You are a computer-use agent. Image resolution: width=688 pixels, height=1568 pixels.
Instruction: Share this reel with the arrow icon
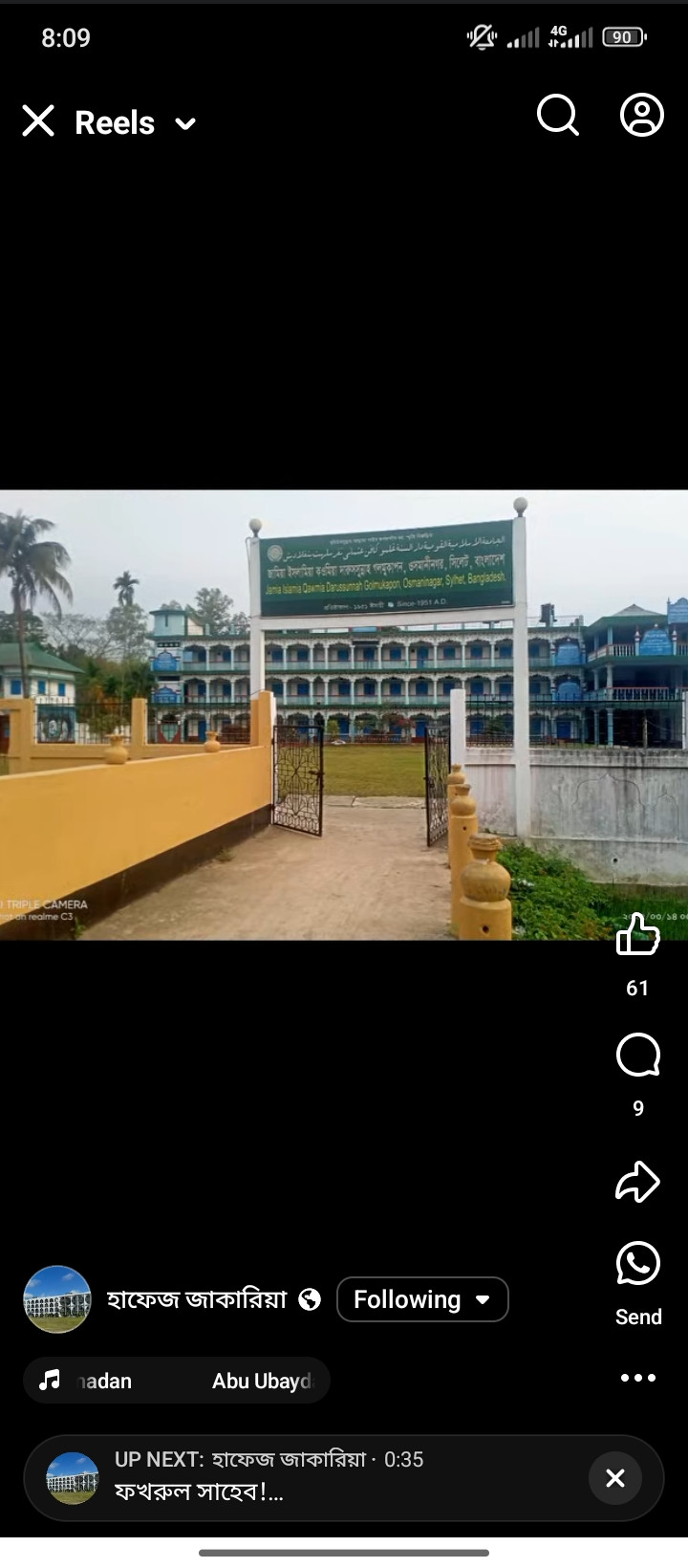click(x=638, y=1182)
